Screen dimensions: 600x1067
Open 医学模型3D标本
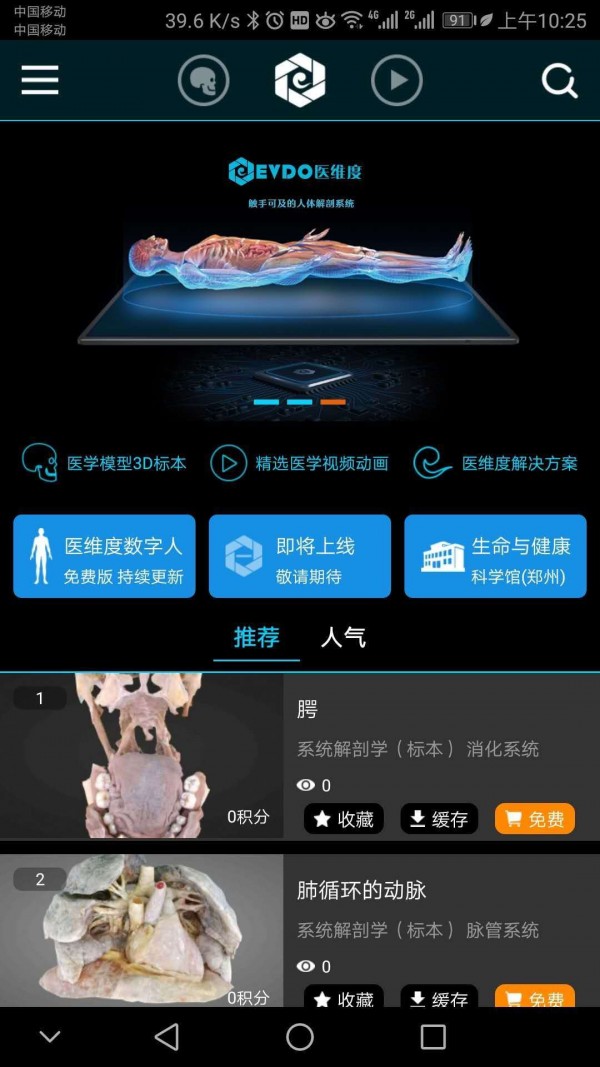(x=104, y=463)
